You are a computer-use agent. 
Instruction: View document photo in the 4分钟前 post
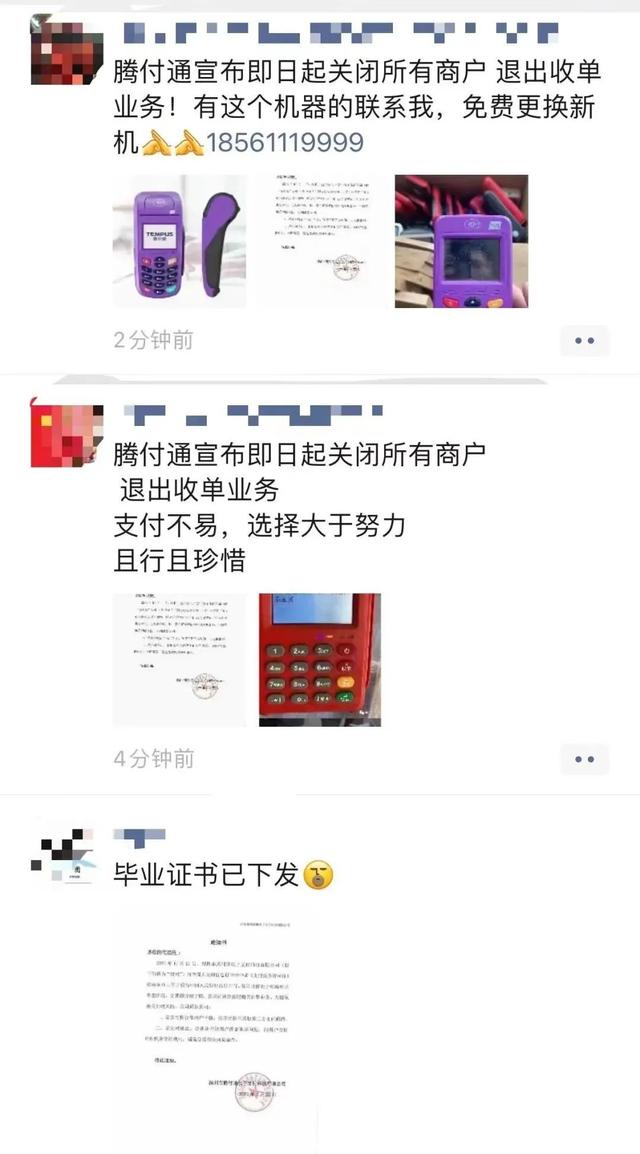[x=179, y=659]
